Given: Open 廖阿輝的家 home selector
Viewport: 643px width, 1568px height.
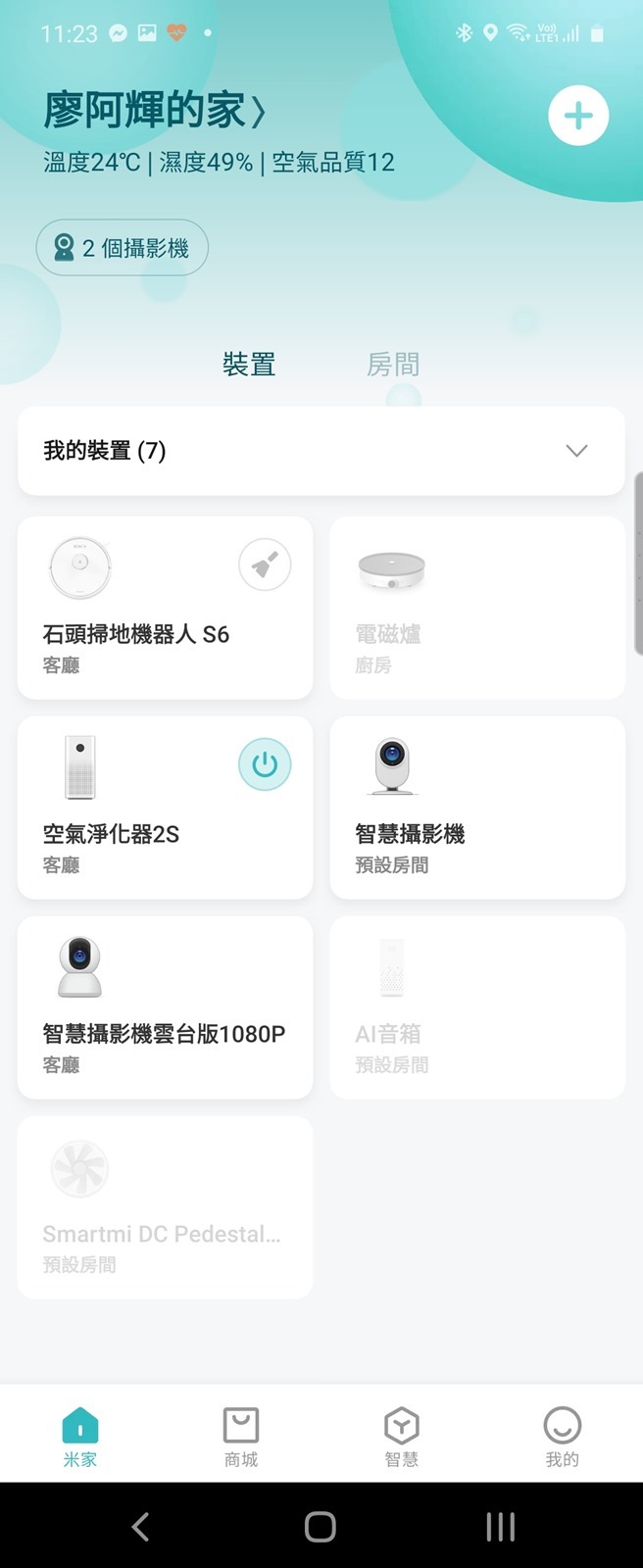Looking at the screenshot, I should (x=155, y=111).
